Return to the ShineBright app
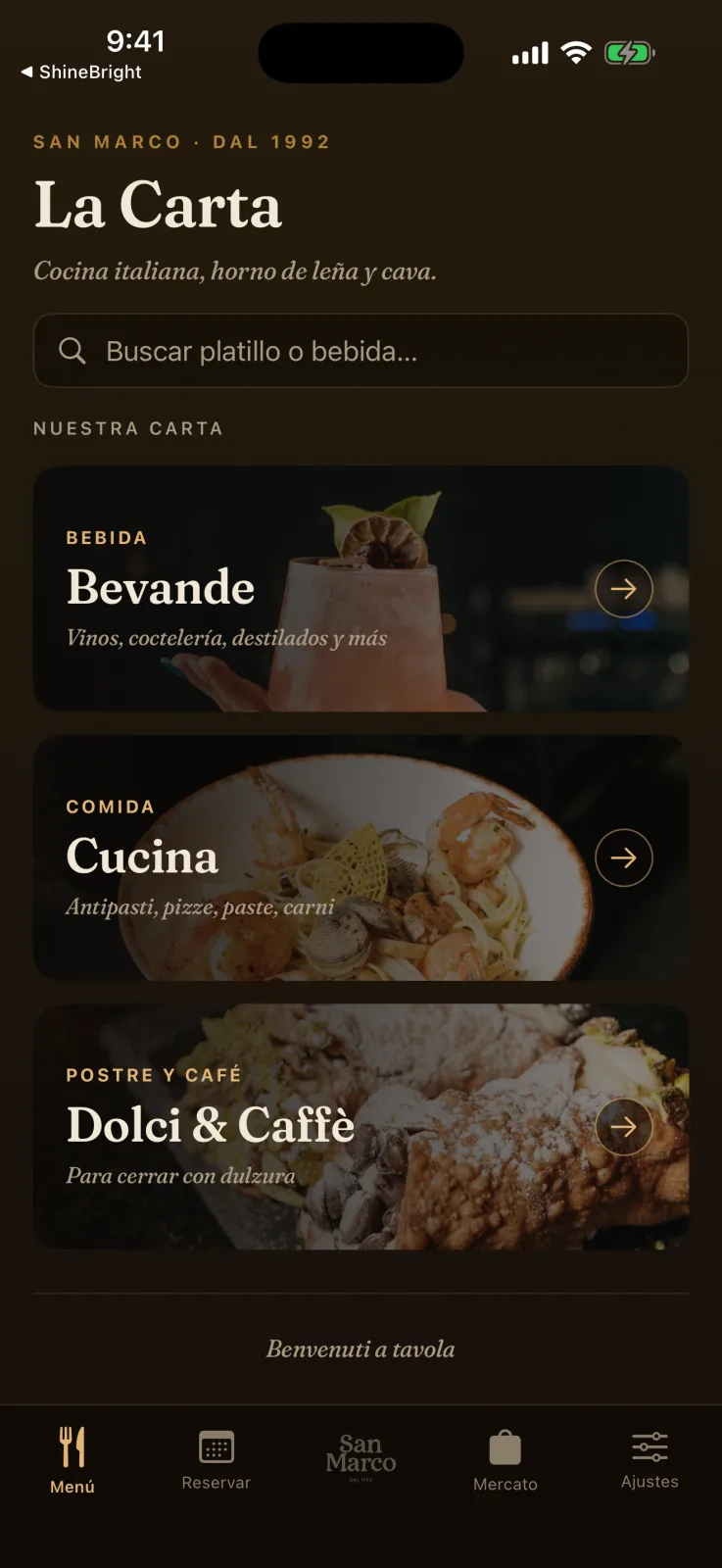Image resolution: width=722 pixels, height=1568 pixels. click(x=81, y=72)
